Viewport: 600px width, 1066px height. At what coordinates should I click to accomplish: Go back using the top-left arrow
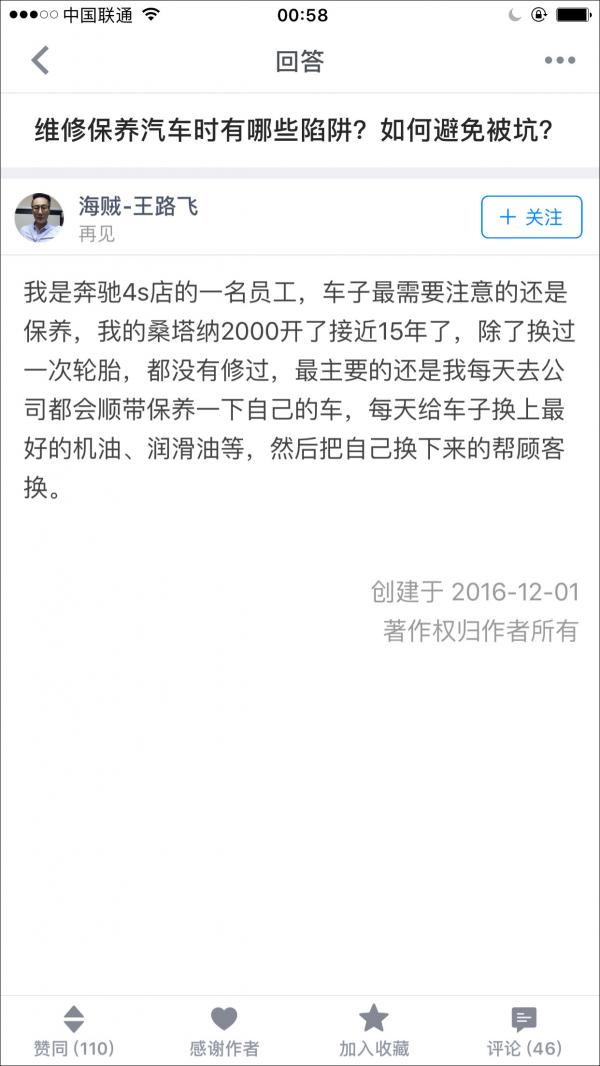click(40, 60)
